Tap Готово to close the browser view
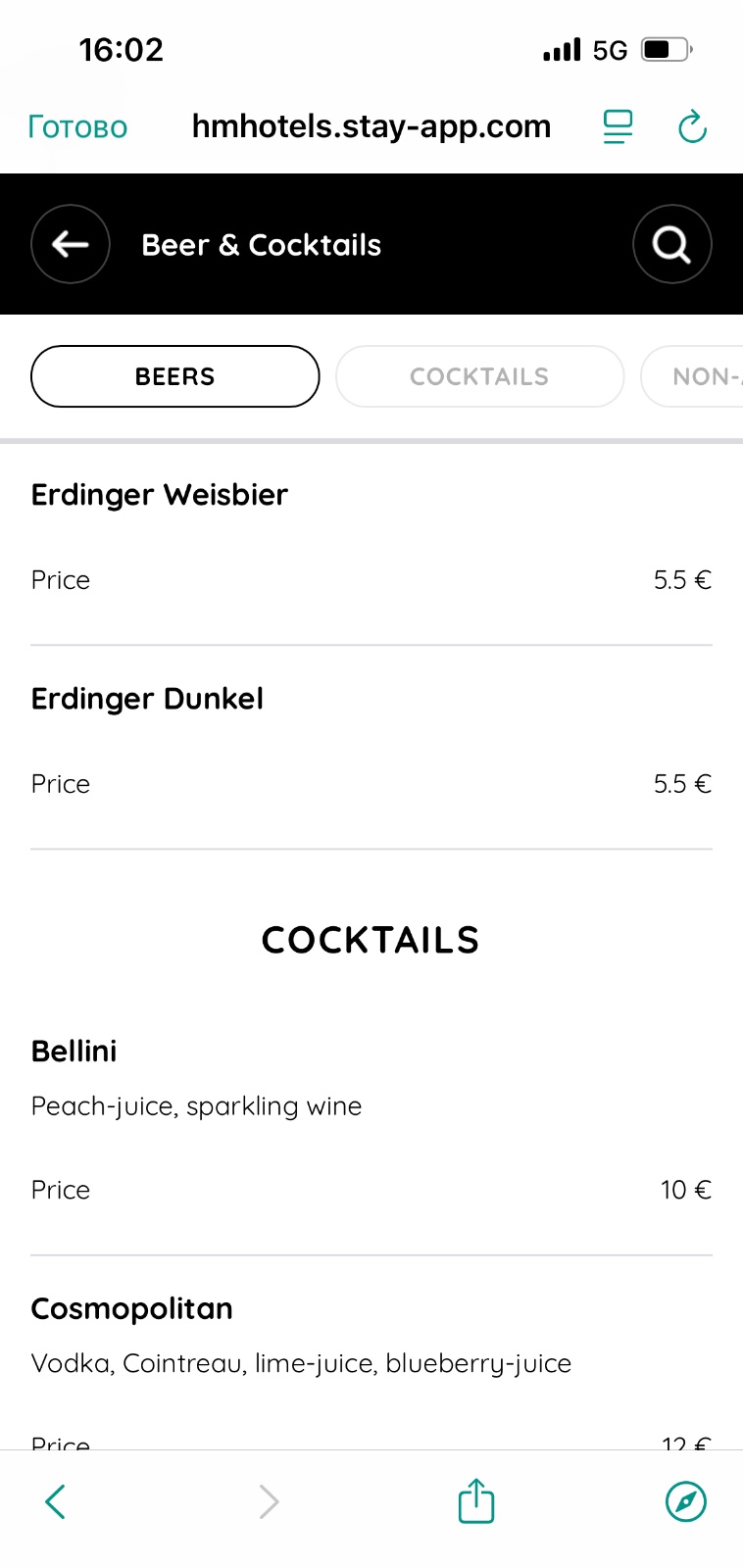This screenshot has height=1568, width=743. coord(77,126)
